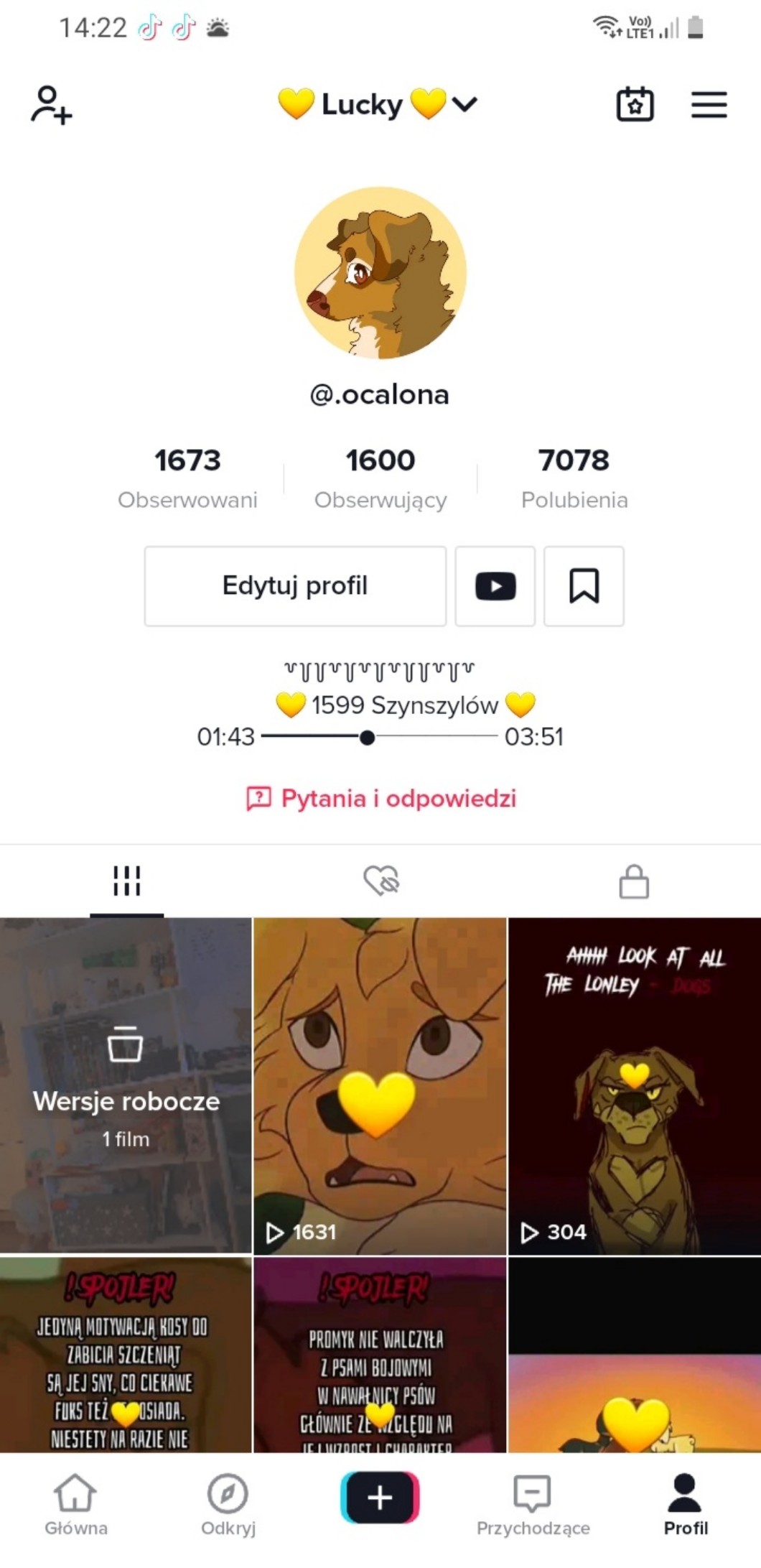Open Pytania i odpowiedzi
The image size is (761, 1568).
(x=381, y=798)
